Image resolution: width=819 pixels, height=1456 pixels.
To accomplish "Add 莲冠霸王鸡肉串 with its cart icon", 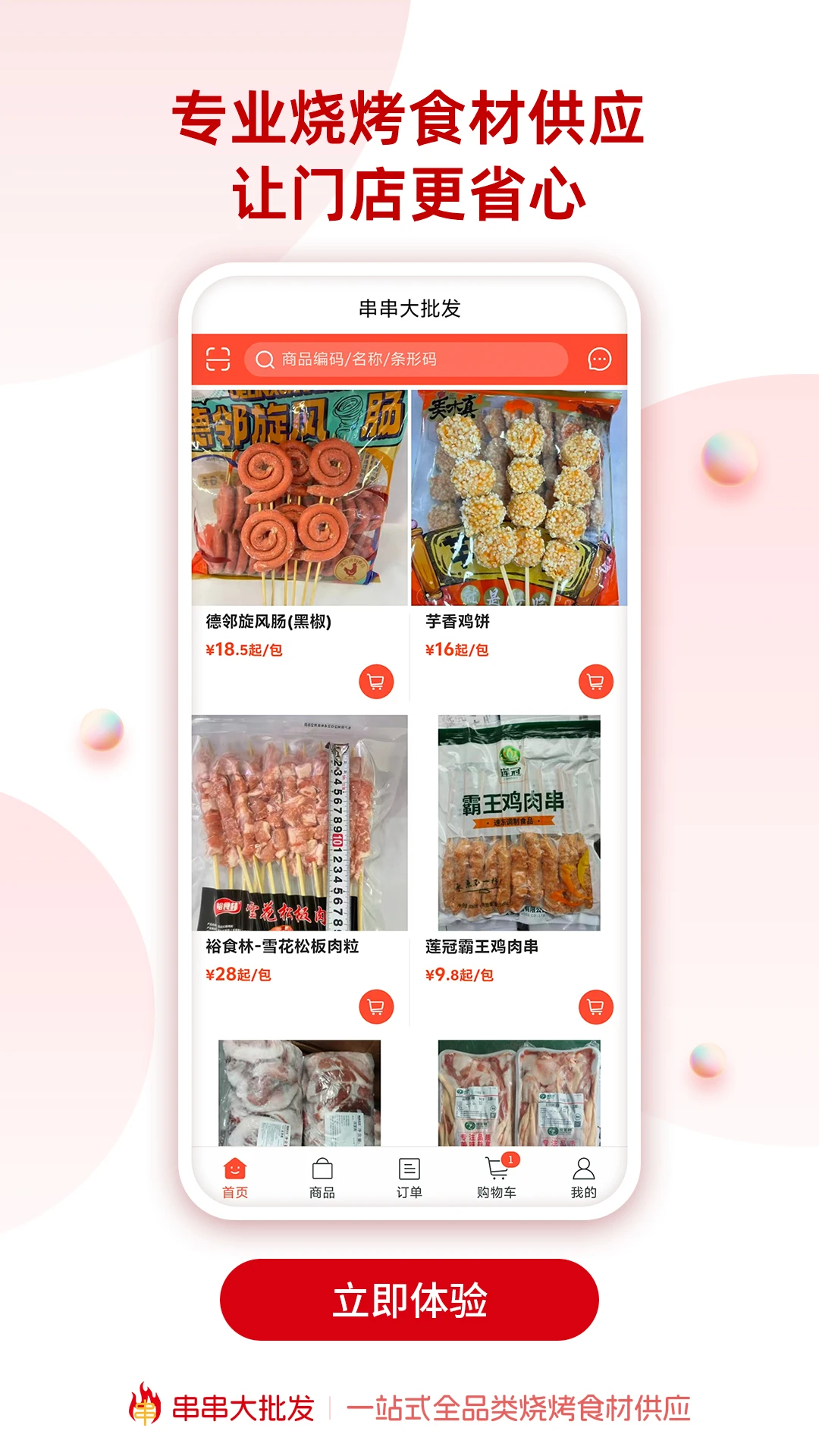I will point(595,1009).
